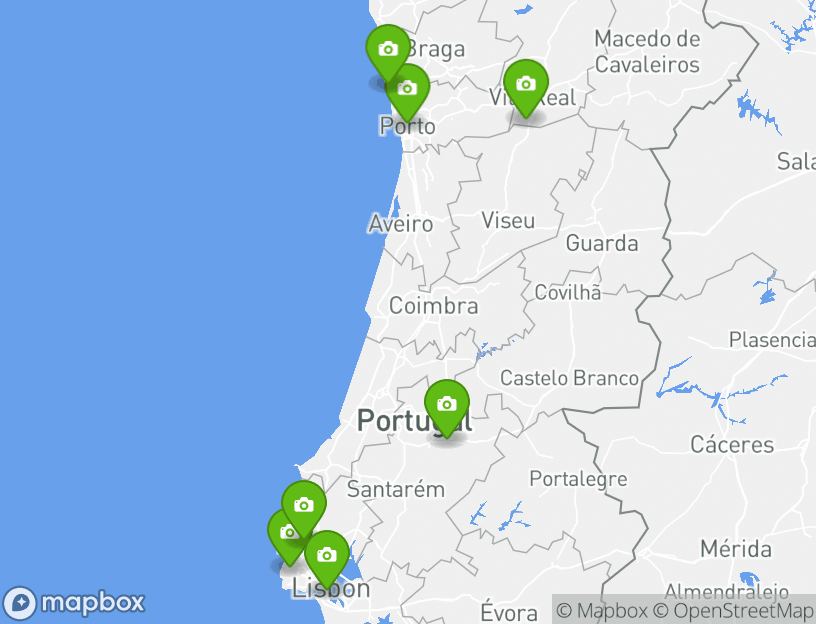
Task: Open the coastal photo marker left of Braga
Action: coord(387,49)
